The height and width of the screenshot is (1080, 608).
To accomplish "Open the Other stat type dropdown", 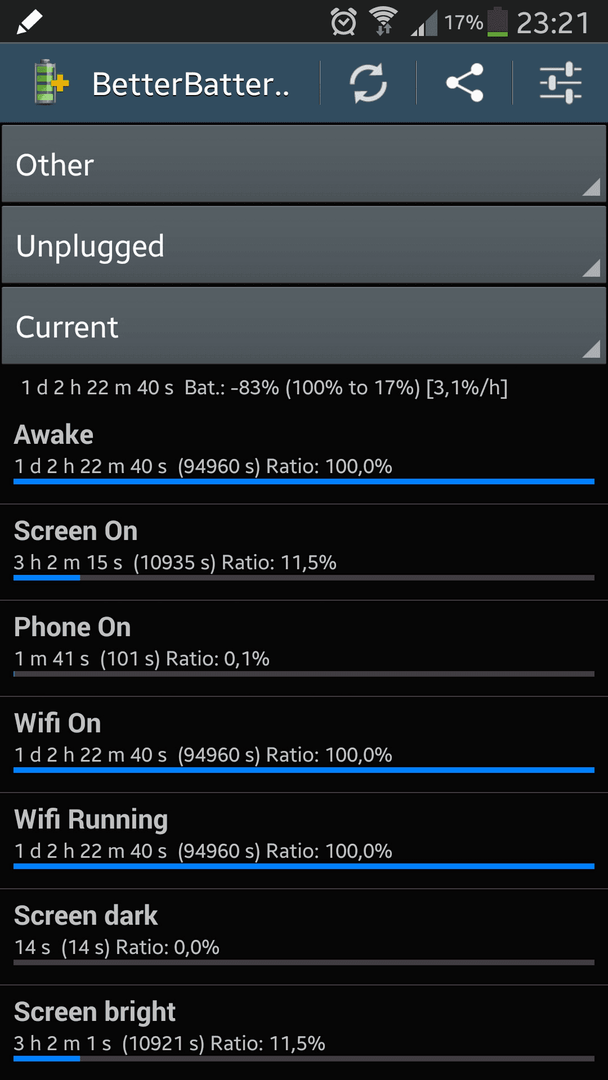I will pos(304,164).
